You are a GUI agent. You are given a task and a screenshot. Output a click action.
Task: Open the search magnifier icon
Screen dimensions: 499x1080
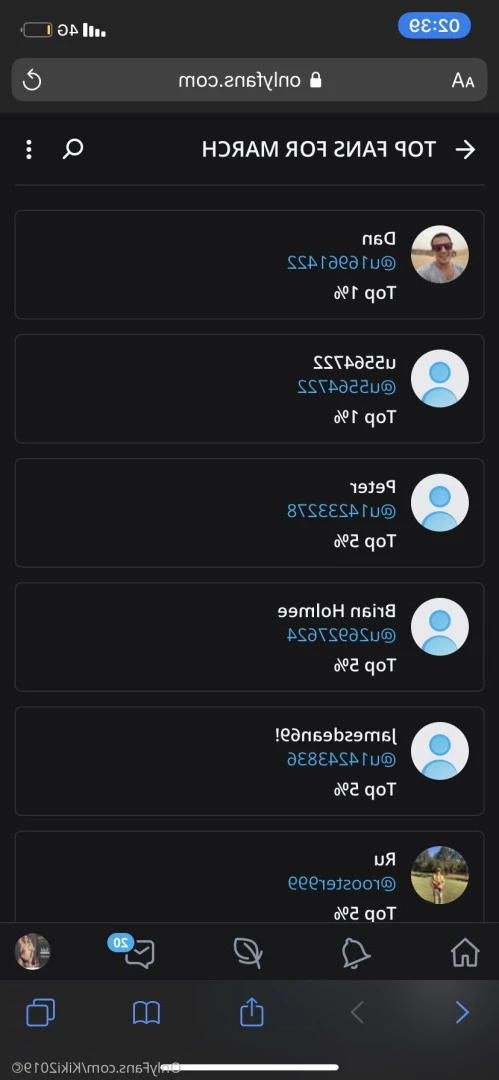coord(73,149)
